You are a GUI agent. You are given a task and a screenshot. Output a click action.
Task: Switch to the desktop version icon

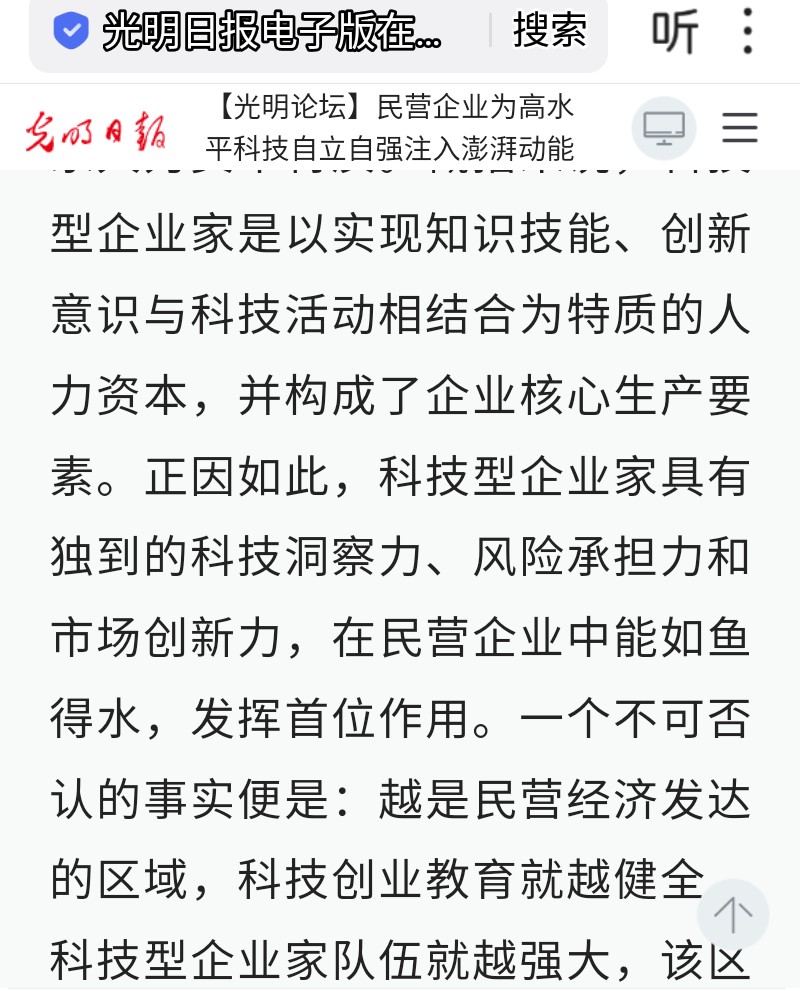(664, 128)
